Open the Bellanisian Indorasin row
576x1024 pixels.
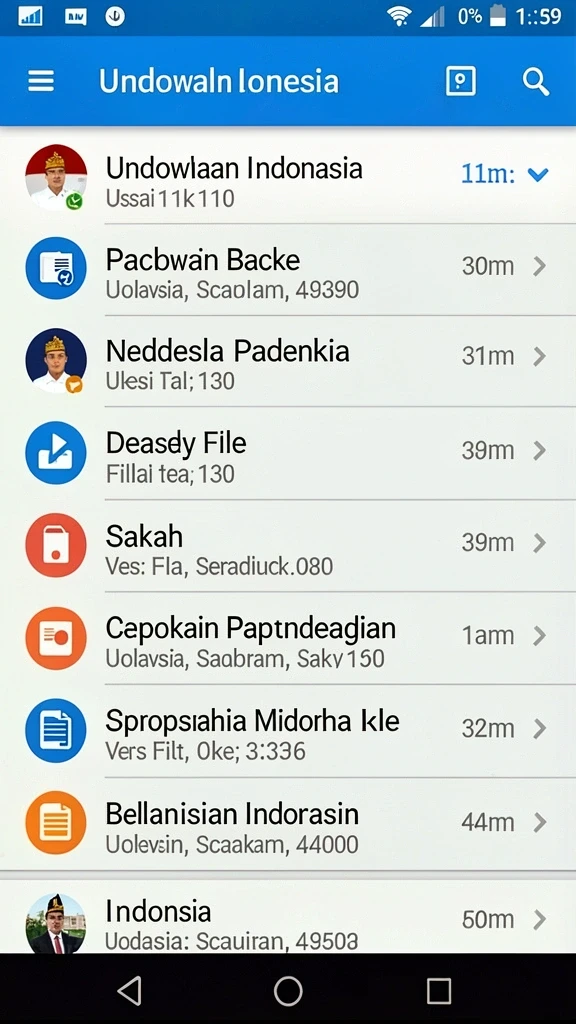pyautogui.click(x=288, y=824)
